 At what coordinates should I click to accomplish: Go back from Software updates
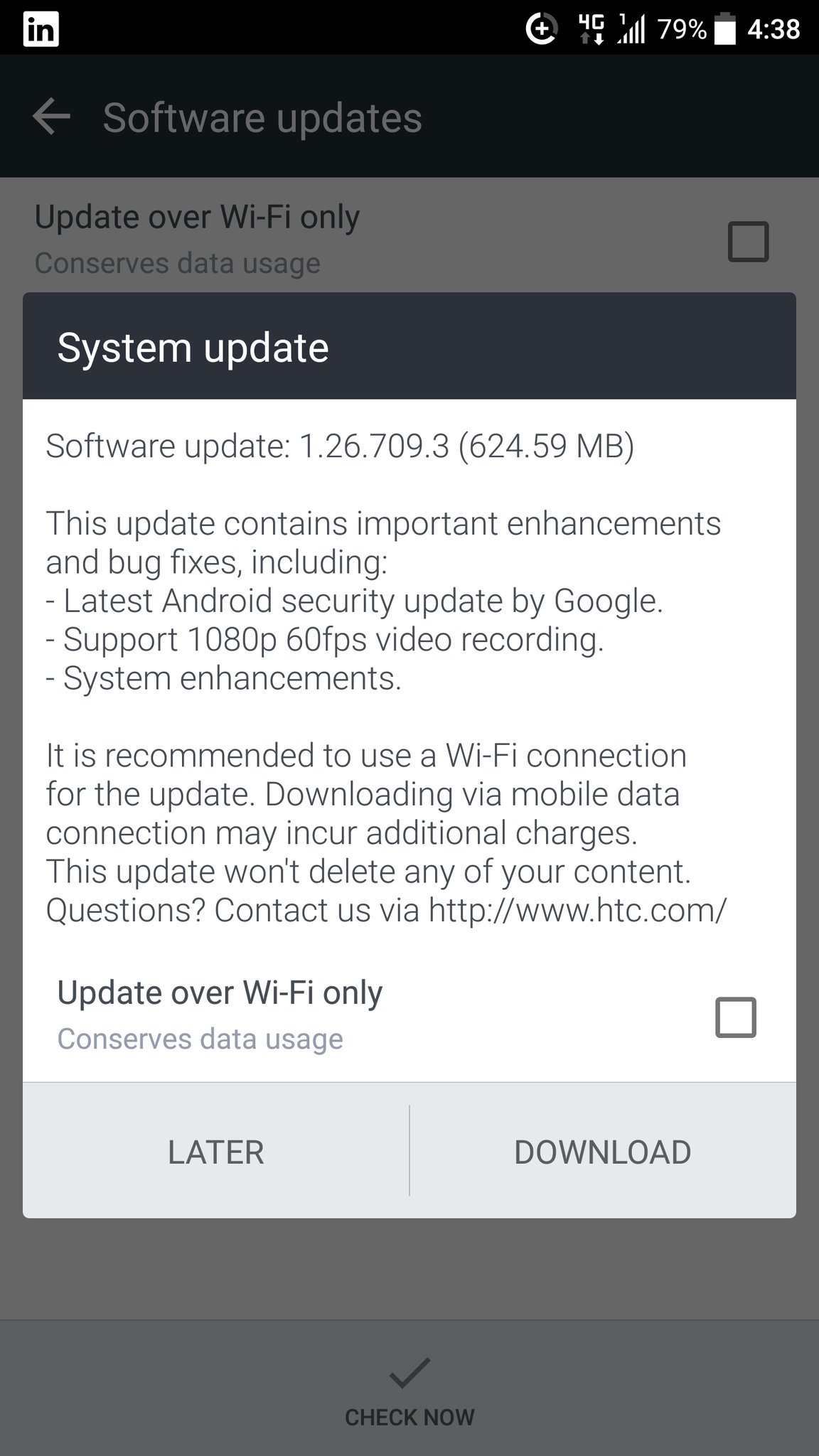click(x=51, y=117)
